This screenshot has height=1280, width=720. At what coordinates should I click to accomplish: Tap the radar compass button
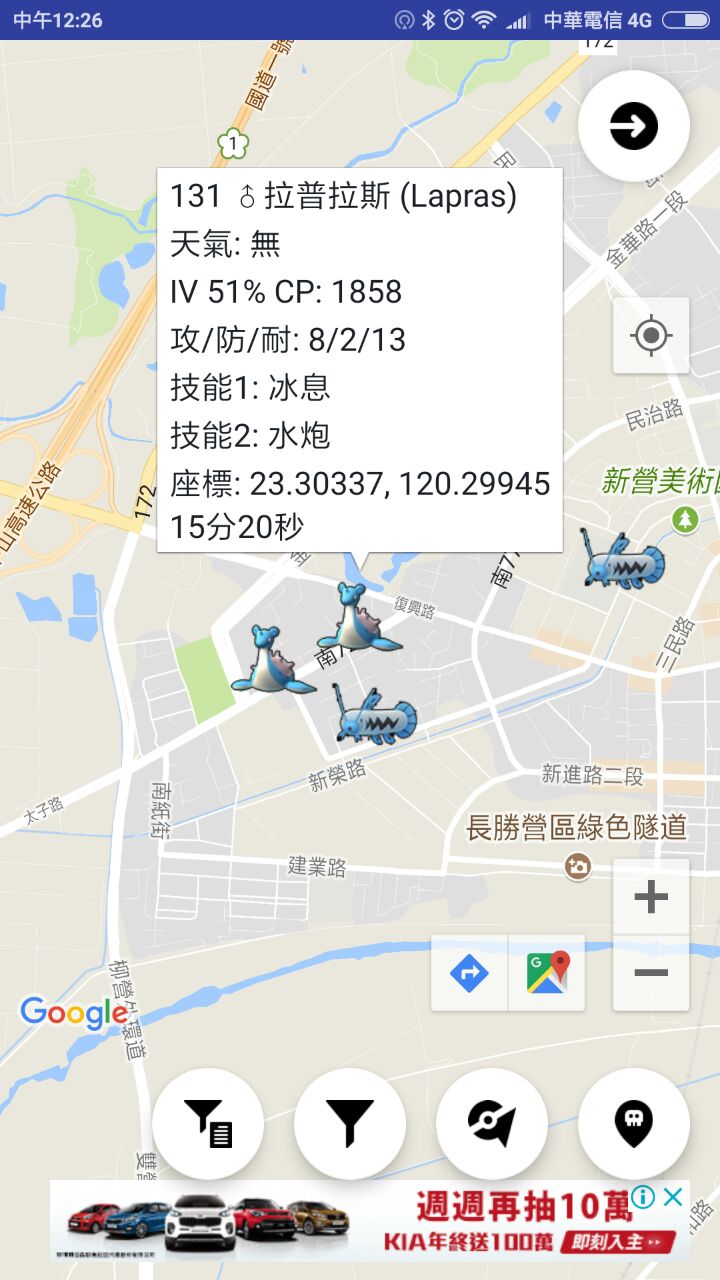tap(492, 1123)
